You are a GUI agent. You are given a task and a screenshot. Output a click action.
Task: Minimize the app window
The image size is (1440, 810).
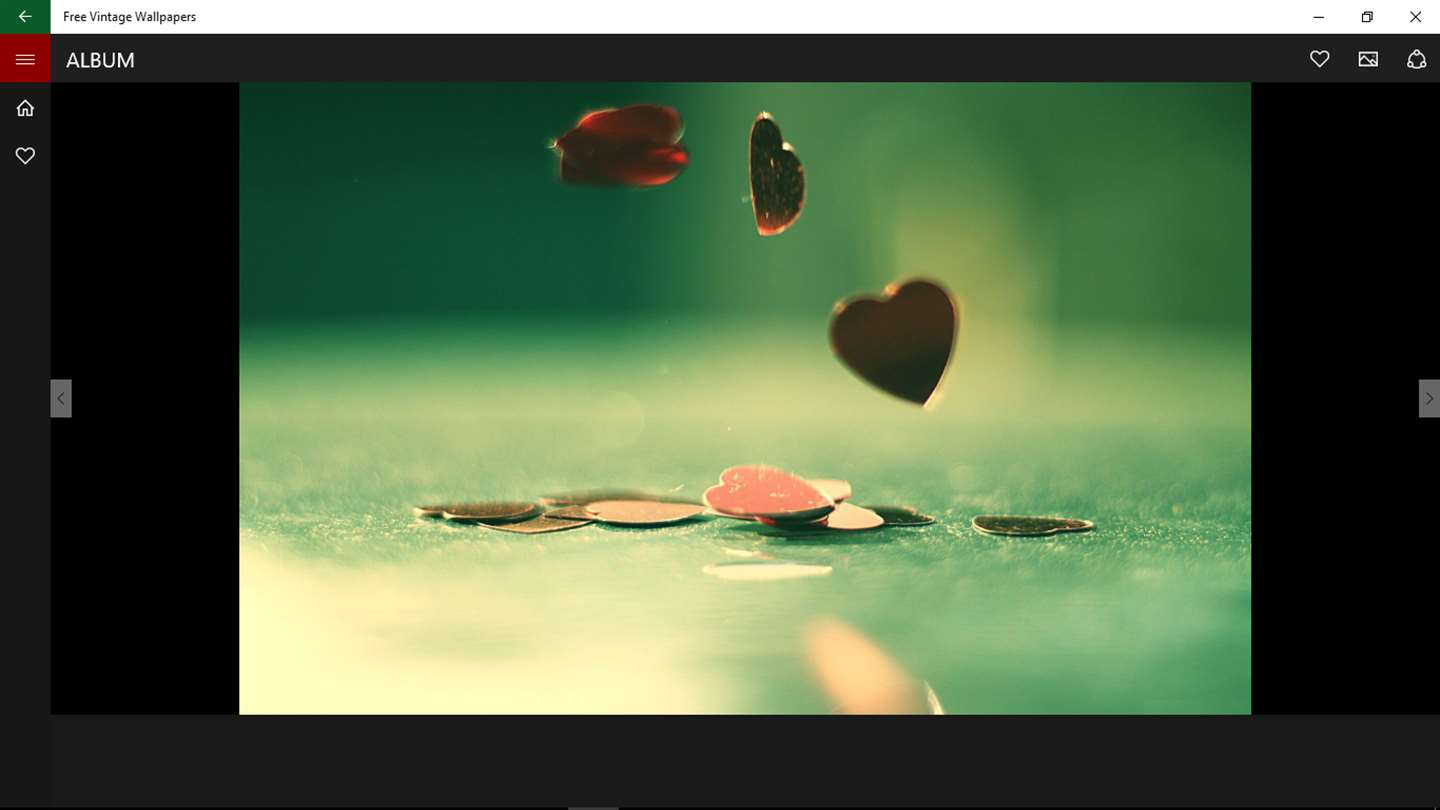click(1319, 17)
